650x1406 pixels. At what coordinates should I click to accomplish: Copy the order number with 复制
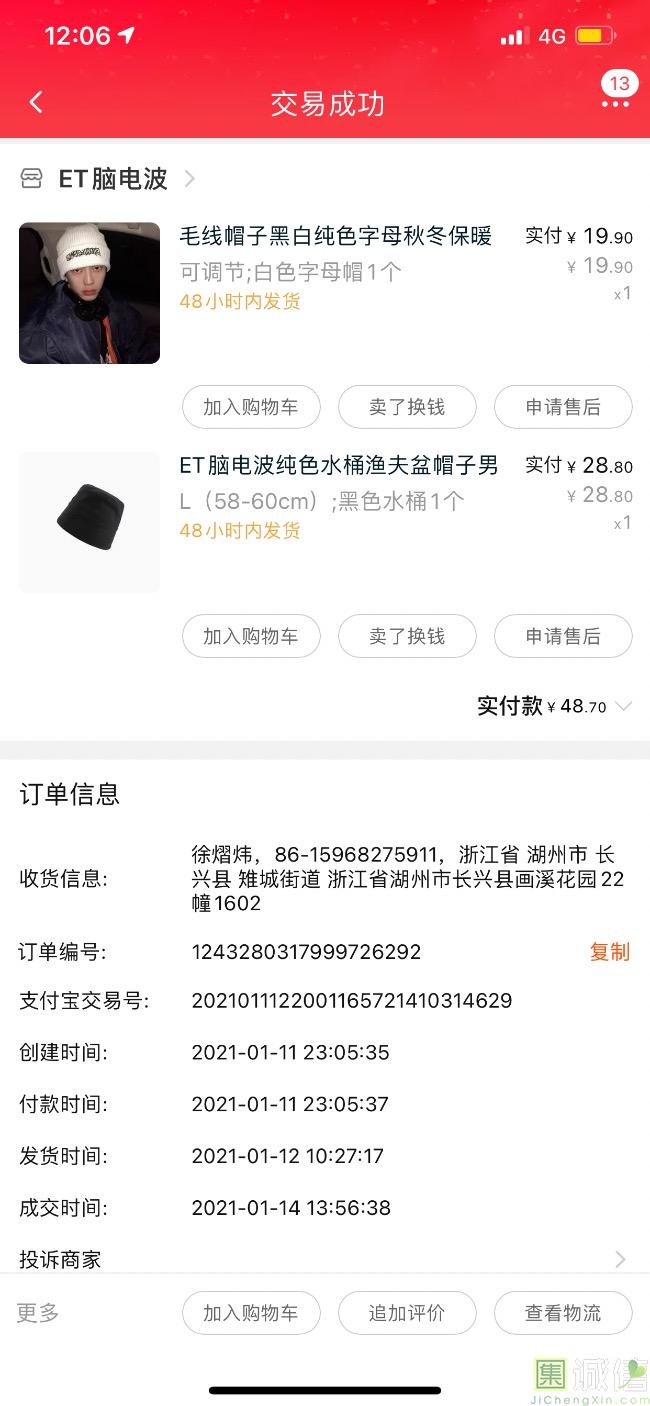tap(609, 952)
